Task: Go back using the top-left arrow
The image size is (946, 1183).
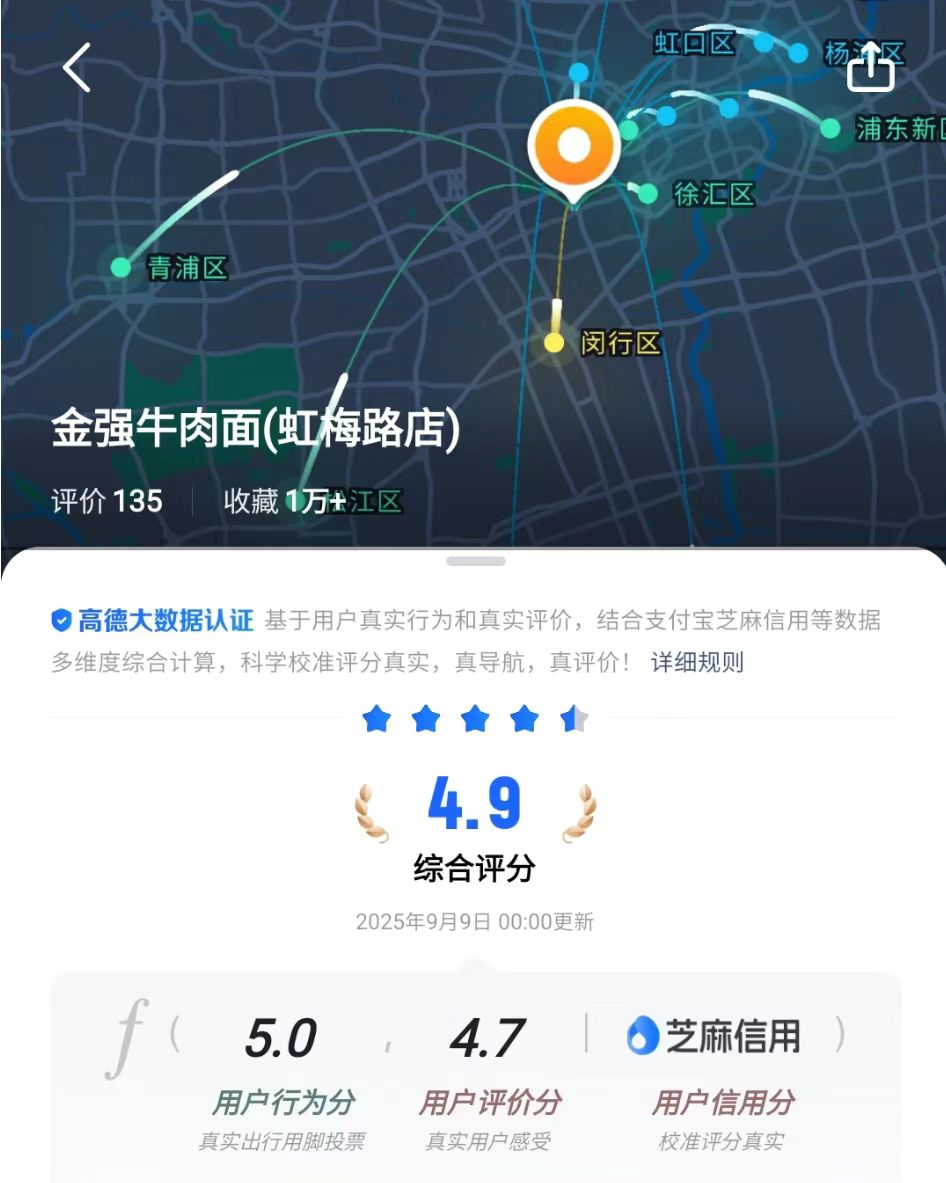Action: 77,68
